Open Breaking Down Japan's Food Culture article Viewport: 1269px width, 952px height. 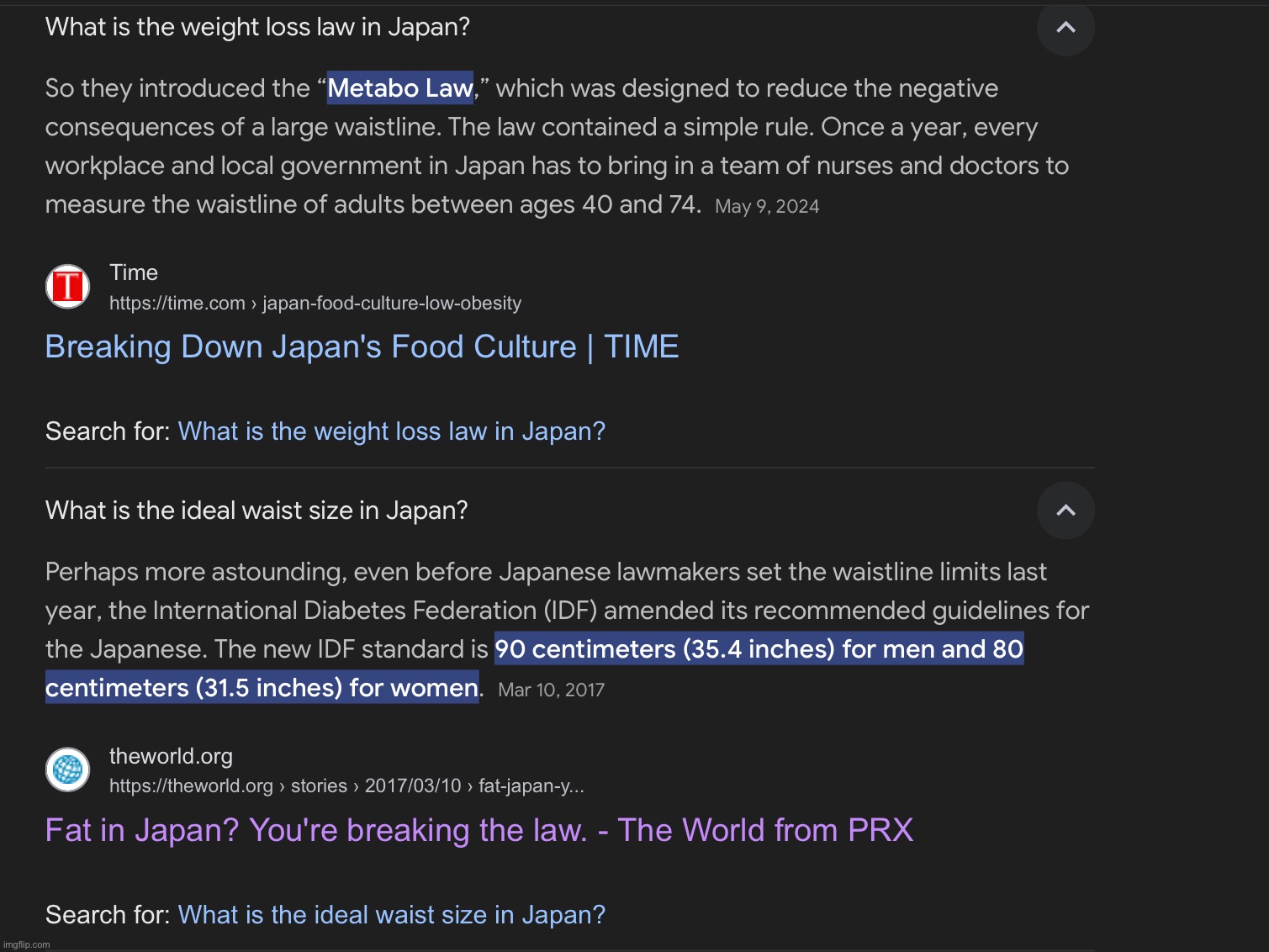pos(362,346)
